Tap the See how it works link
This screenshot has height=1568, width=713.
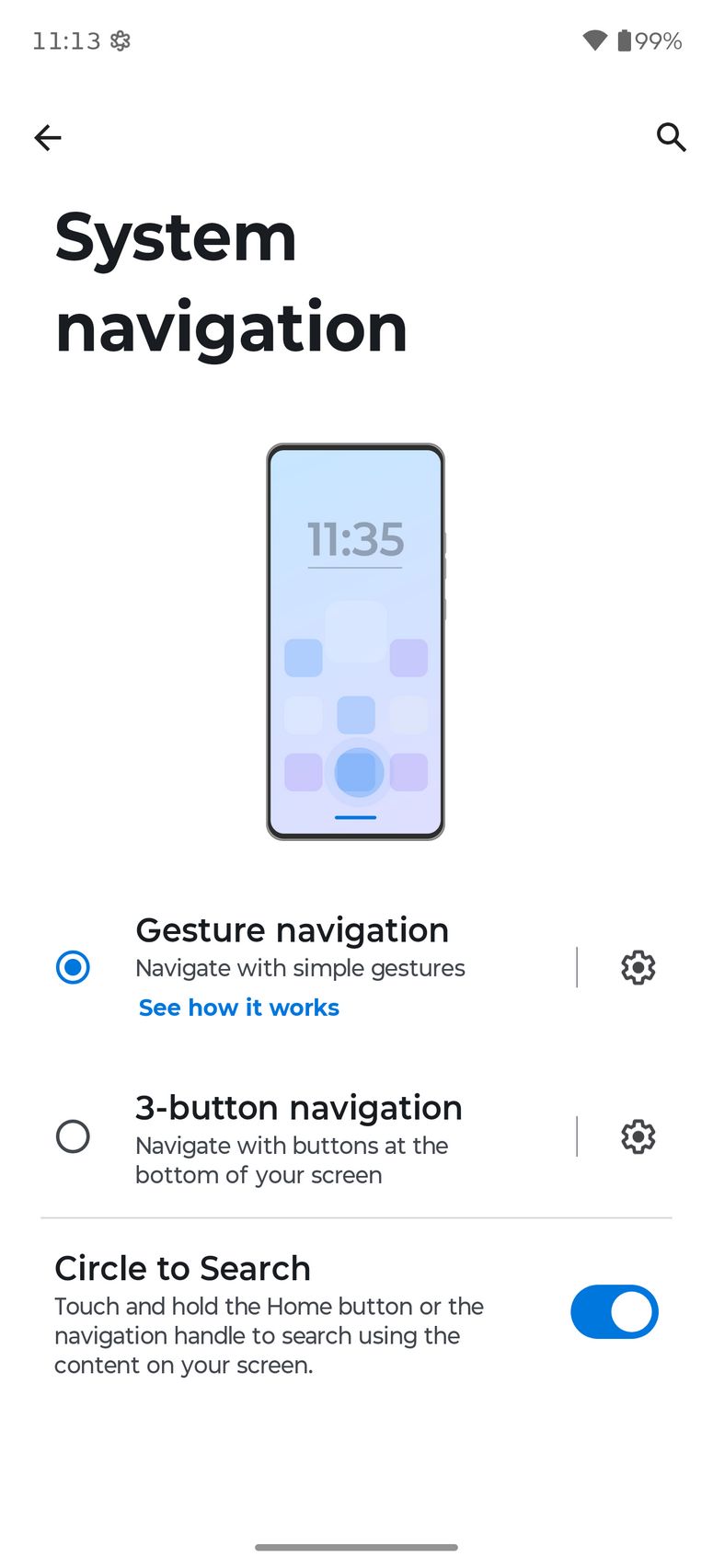point(239,1008)
